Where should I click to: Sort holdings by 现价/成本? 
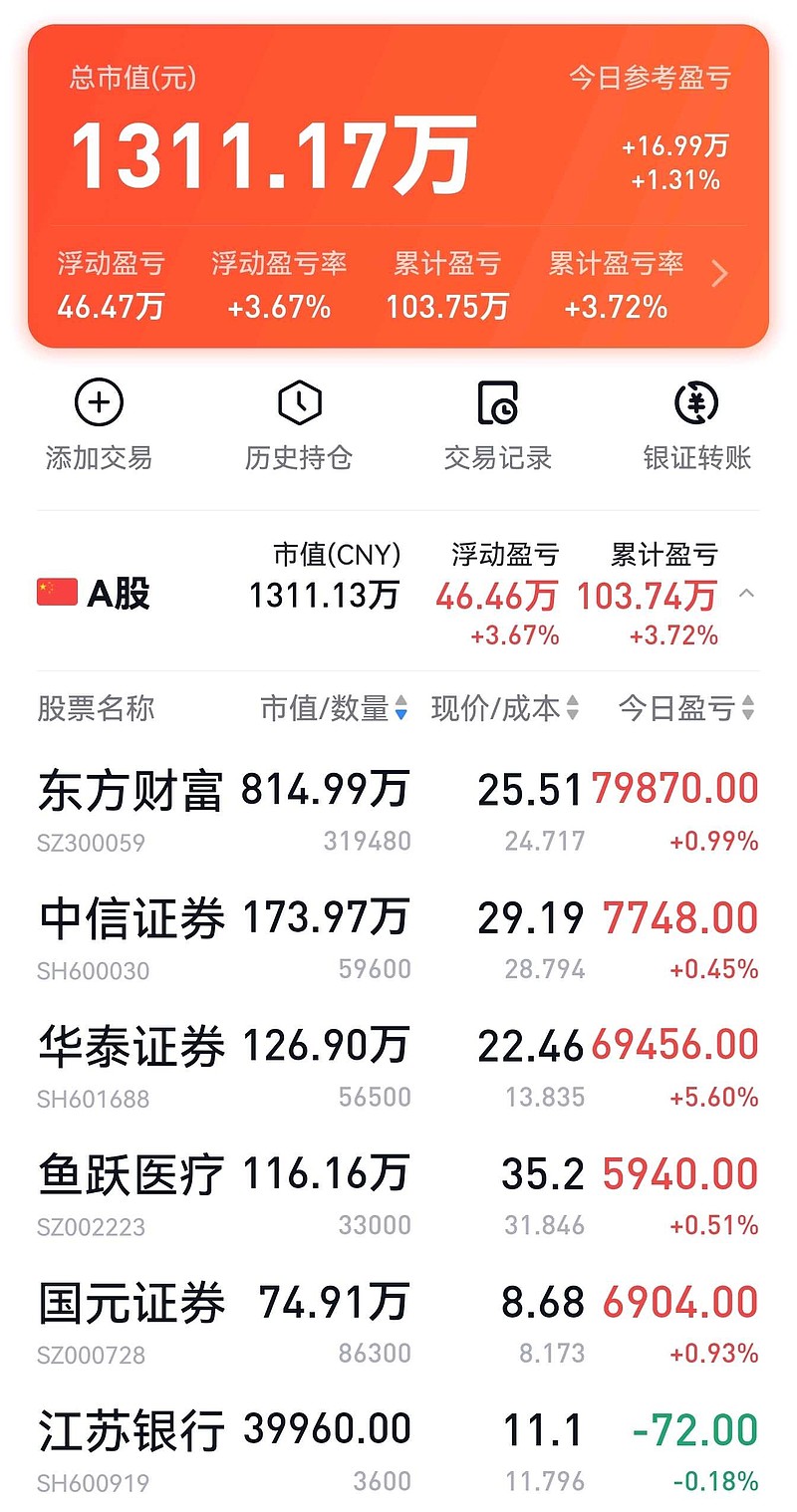[505, 708]
